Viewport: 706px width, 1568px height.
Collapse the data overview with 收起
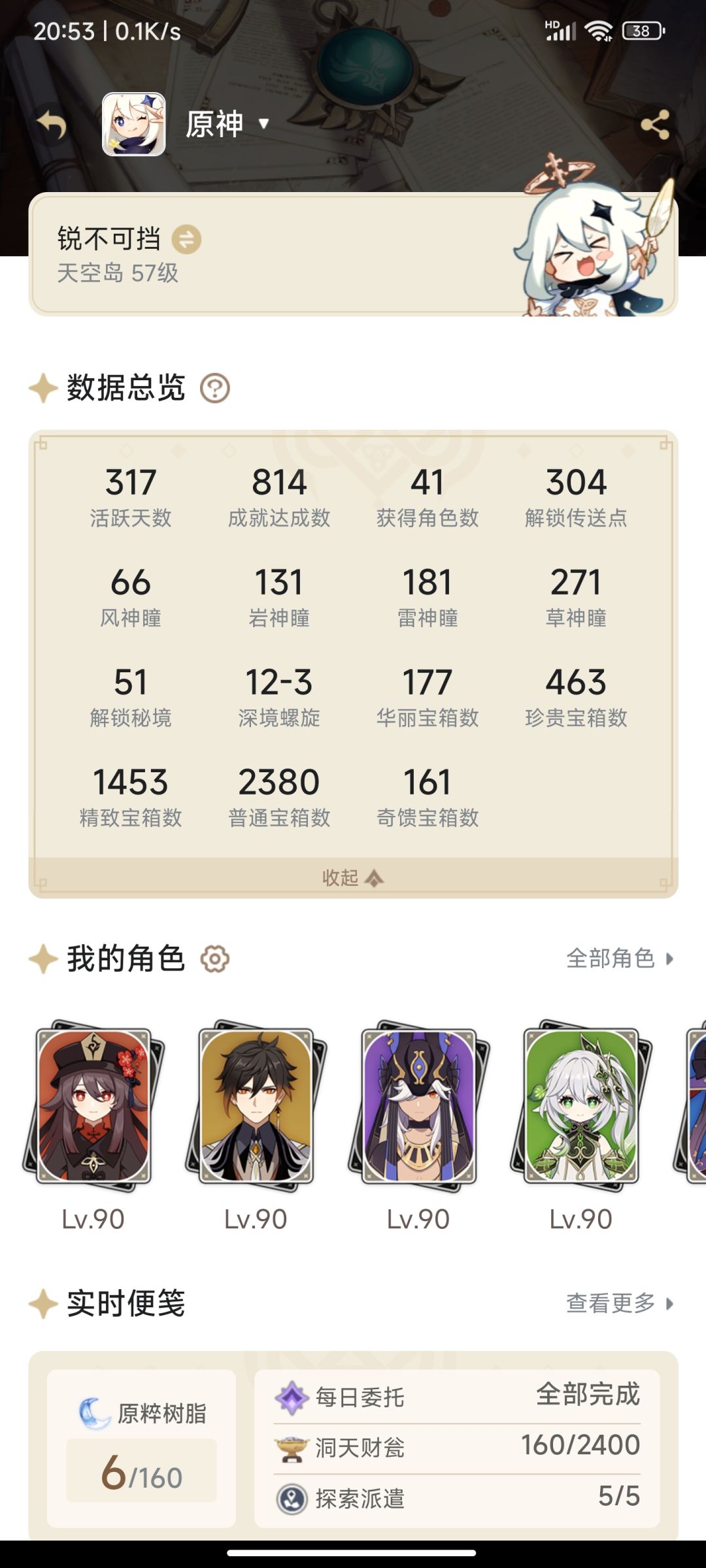(353, 877)
